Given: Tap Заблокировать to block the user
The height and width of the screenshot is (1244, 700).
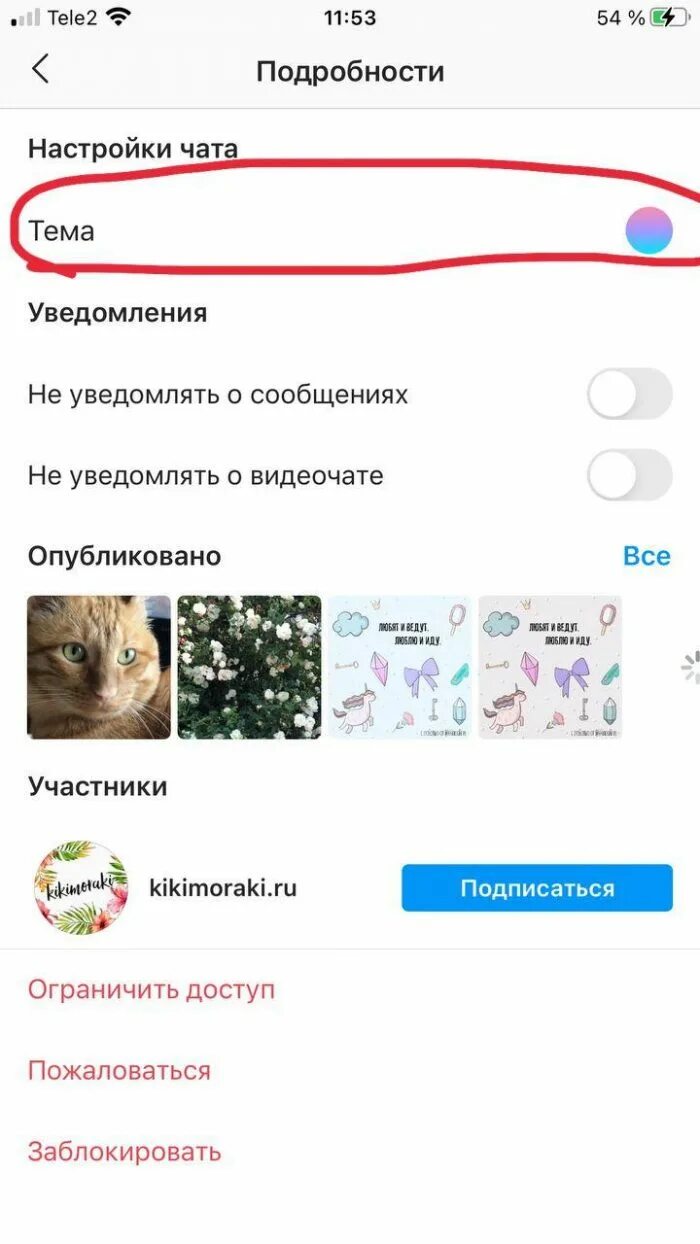Looking at the screenshot, I should [x=124, y=1152].
